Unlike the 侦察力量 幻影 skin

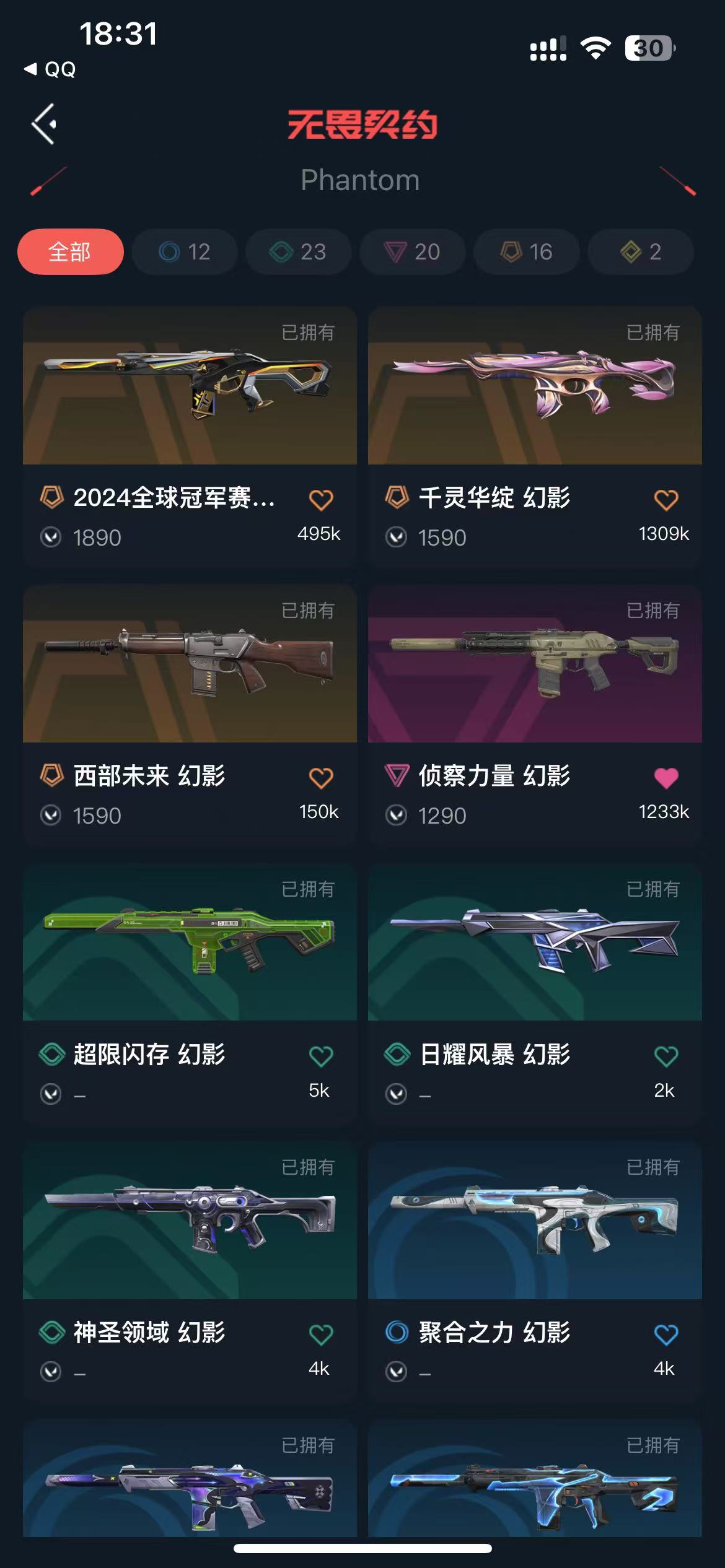[x=666, y=778]
